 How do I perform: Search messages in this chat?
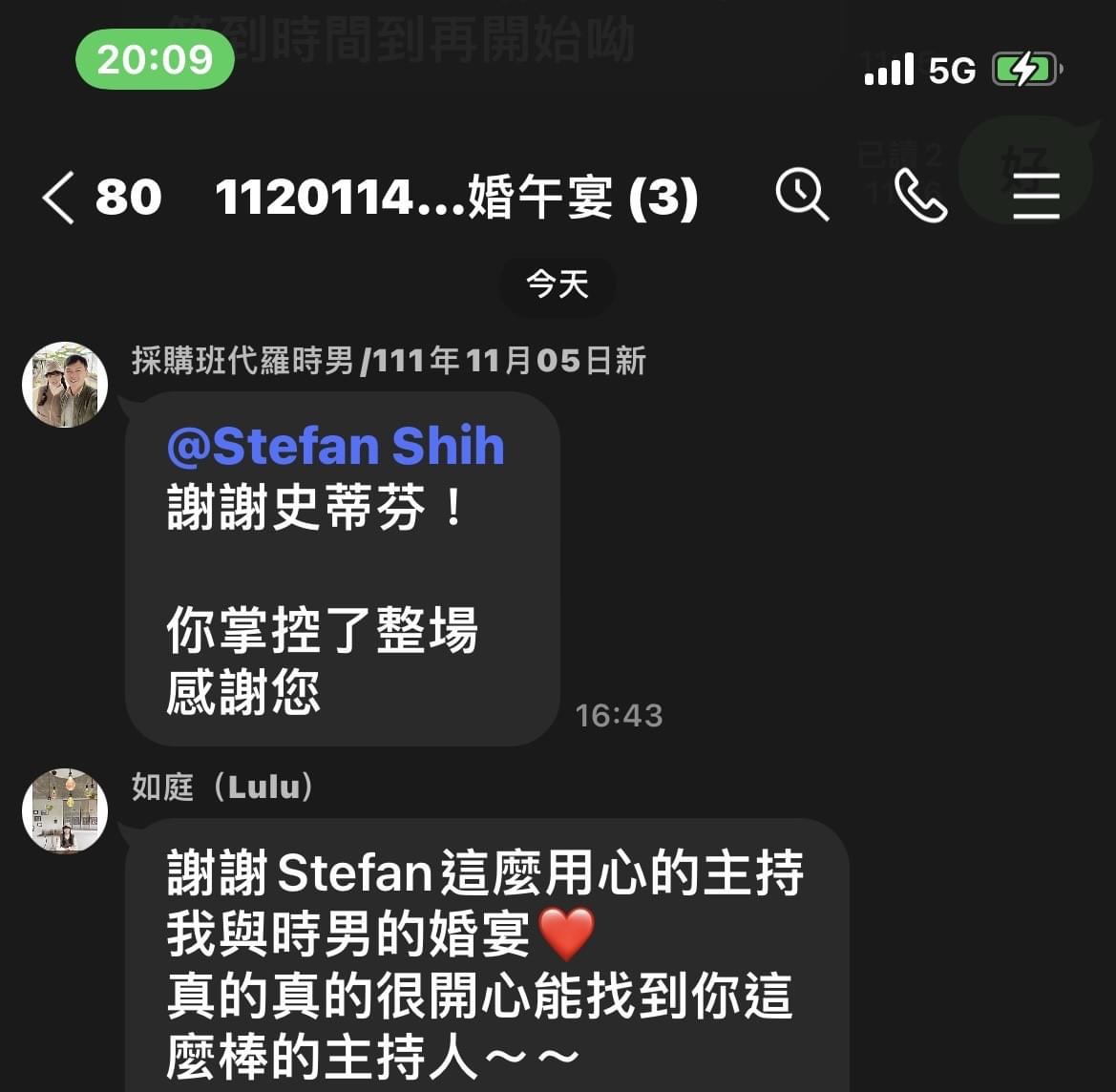coord(801,196)
